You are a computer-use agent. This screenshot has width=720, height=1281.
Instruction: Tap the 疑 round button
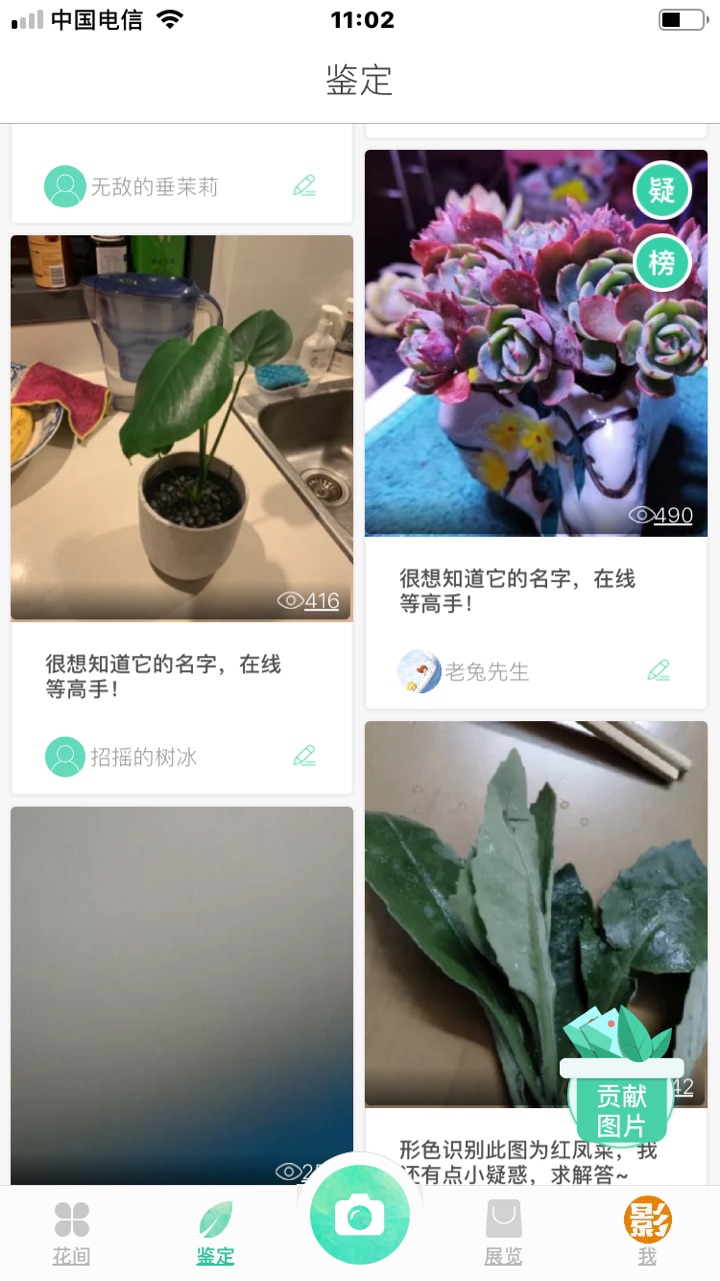point(662,190)
